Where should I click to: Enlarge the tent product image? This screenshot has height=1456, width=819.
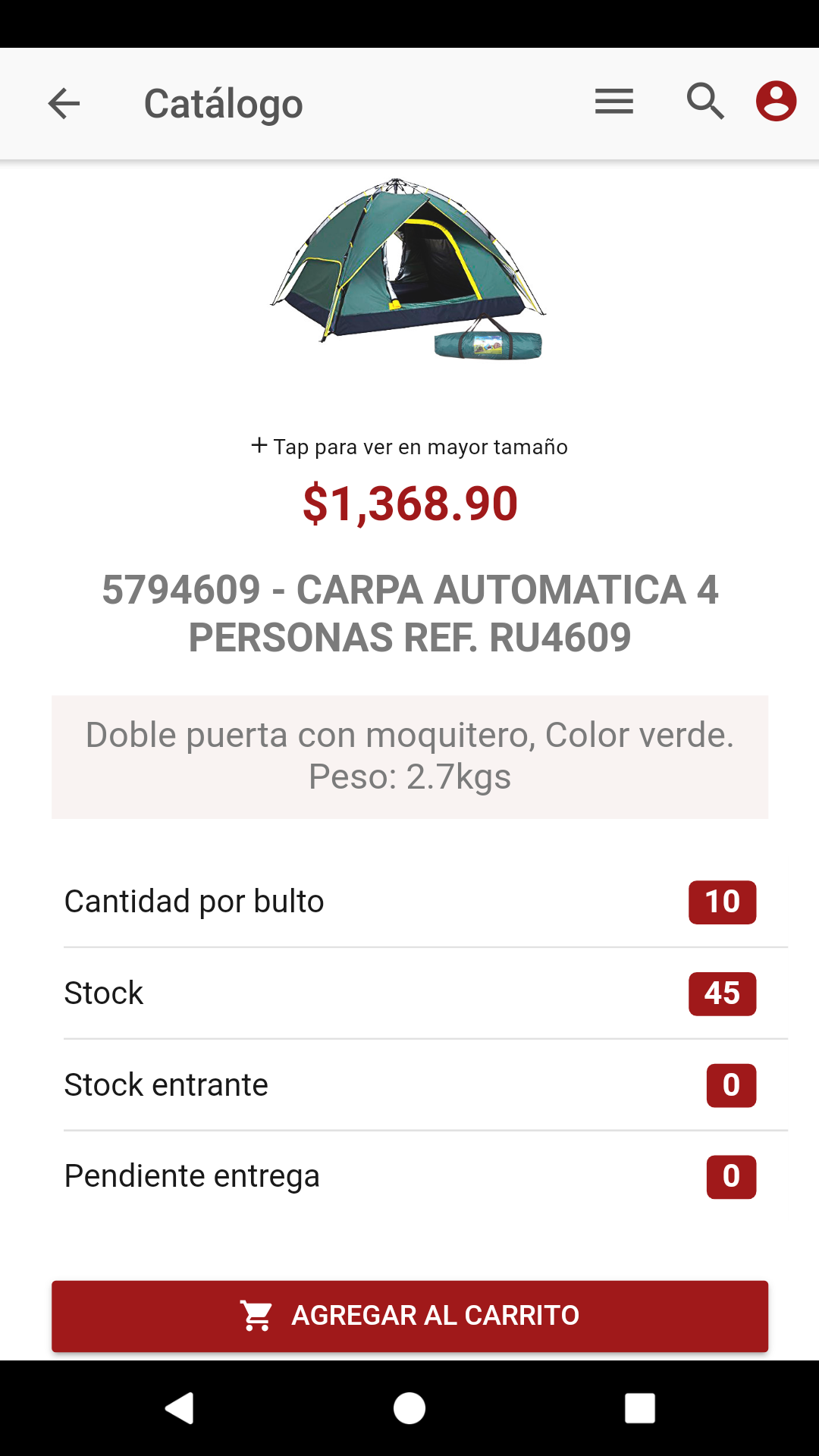[409, 269]
